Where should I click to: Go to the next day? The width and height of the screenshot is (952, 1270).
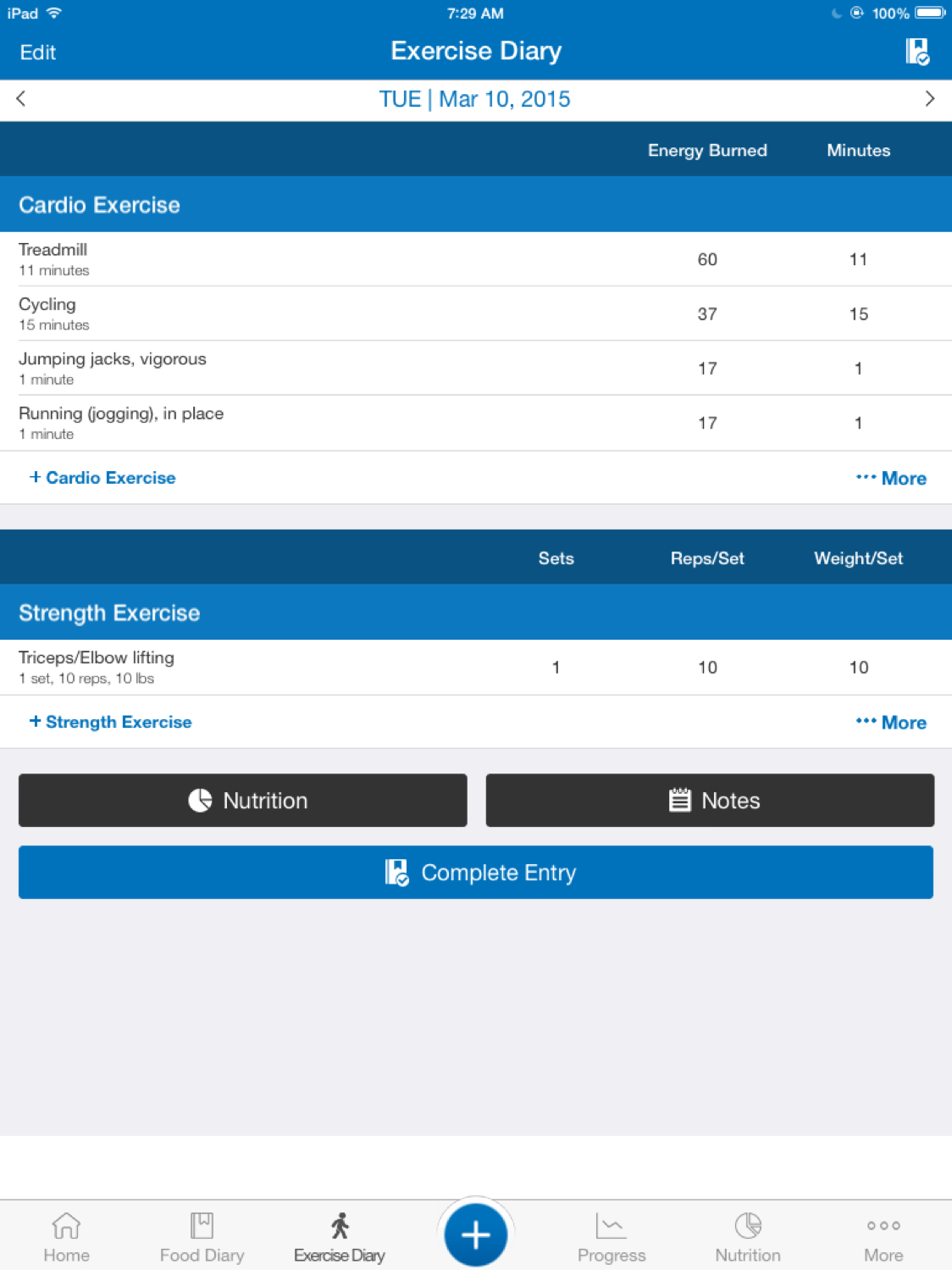[x=929, y=99]
